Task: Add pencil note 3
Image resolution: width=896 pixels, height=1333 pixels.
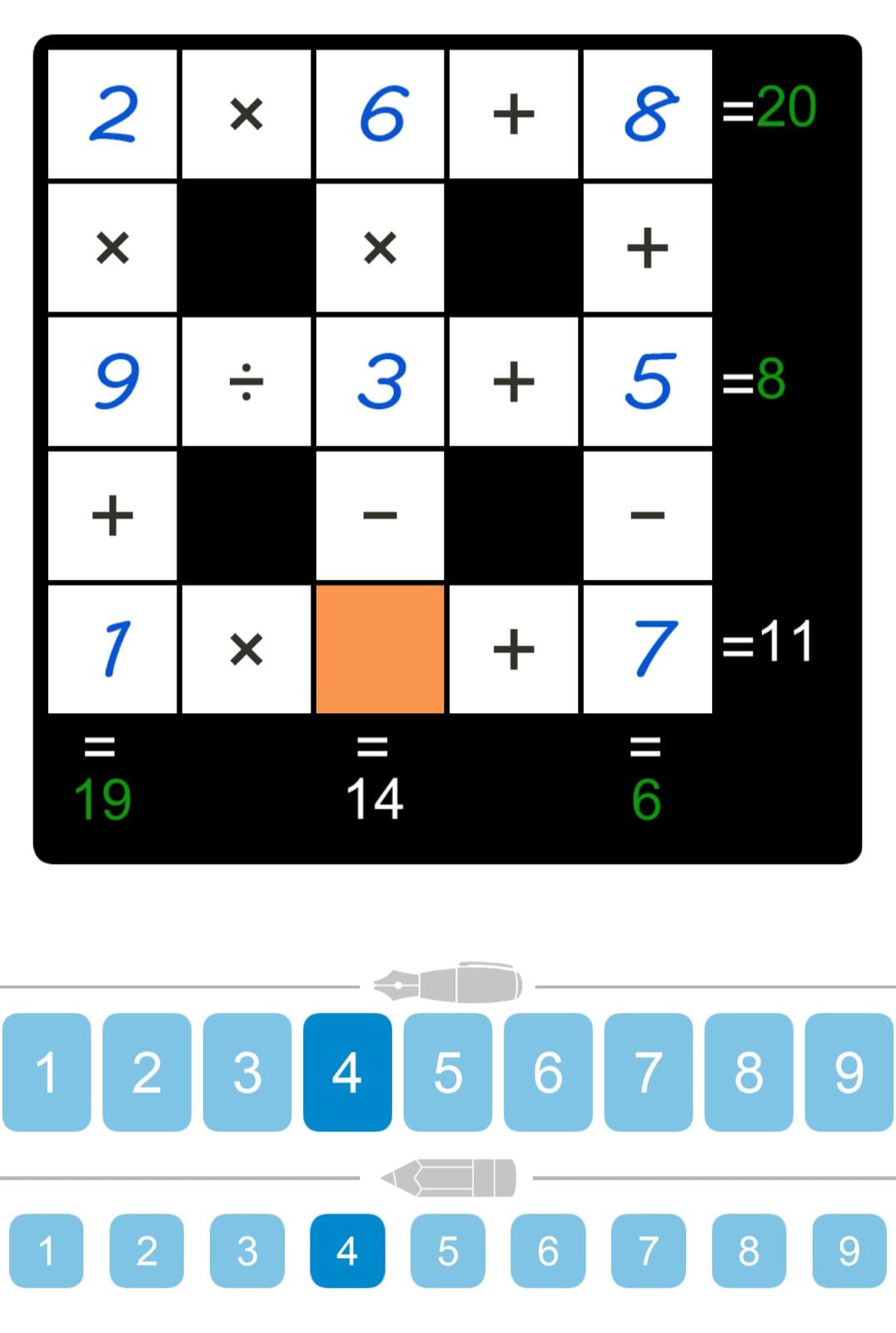Action: pos(247,1251)
